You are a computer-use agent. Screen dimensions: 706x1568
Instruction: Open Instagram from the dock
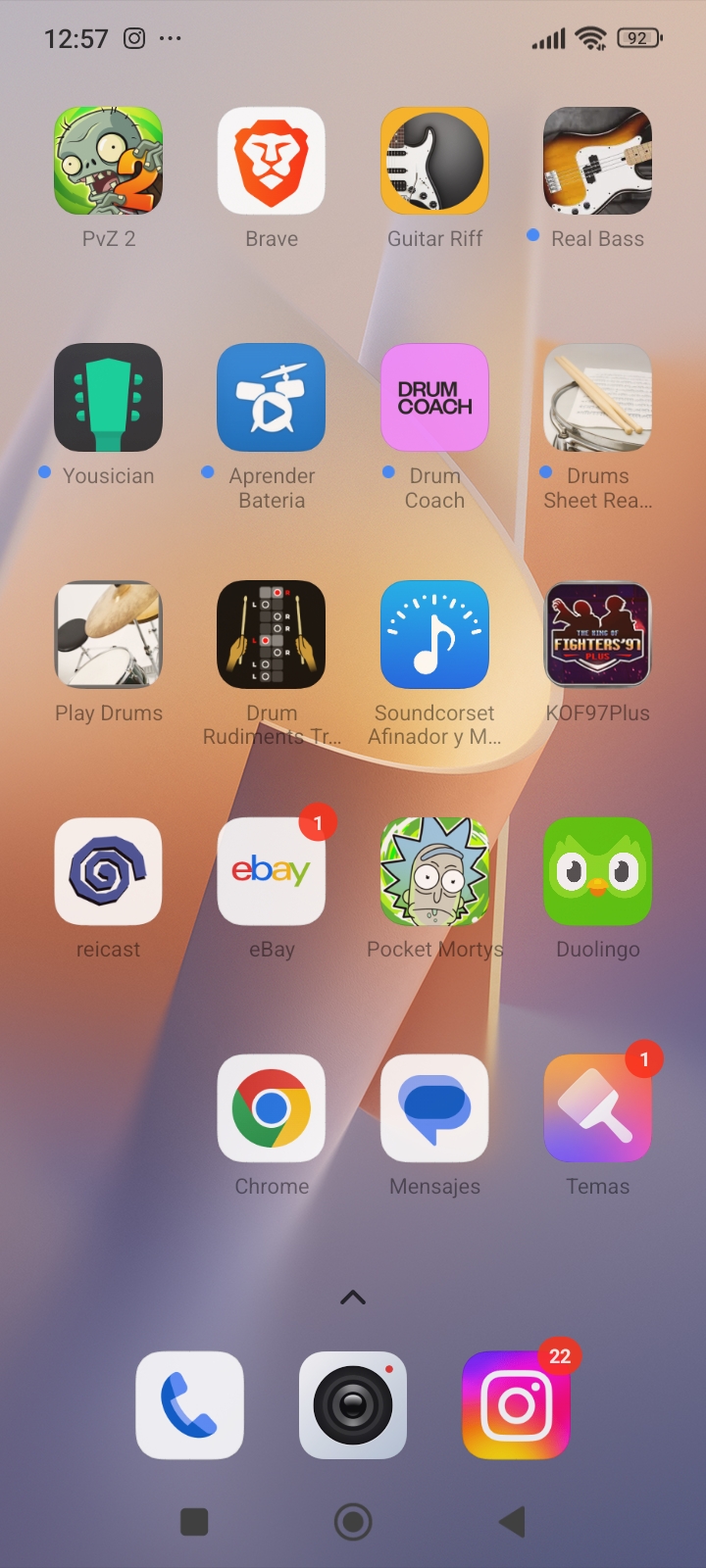pos(516,1405)
